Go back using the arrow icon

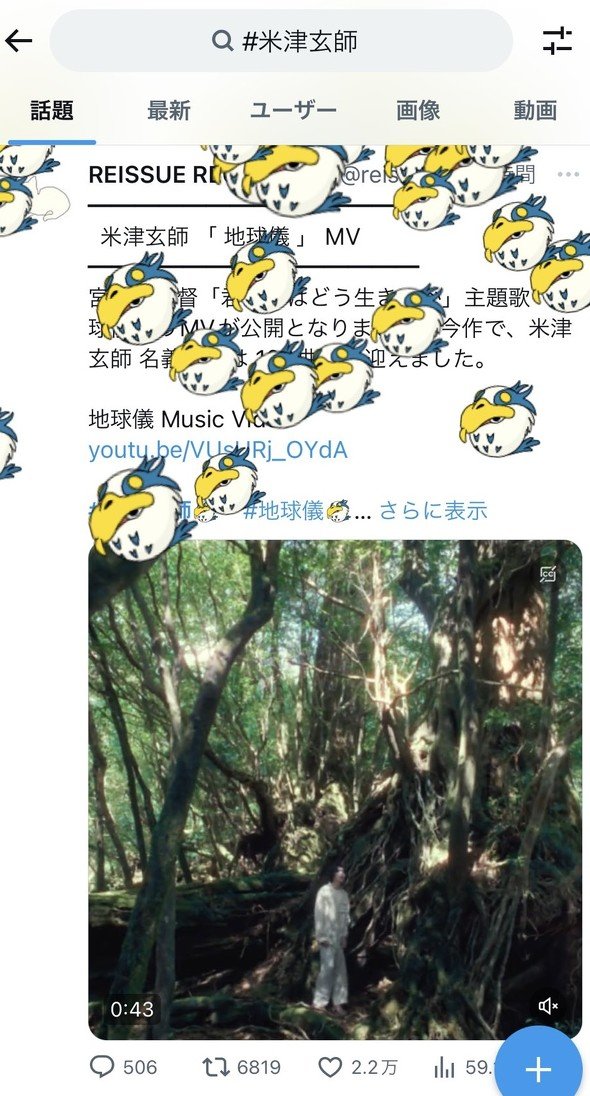click(19, 41)
